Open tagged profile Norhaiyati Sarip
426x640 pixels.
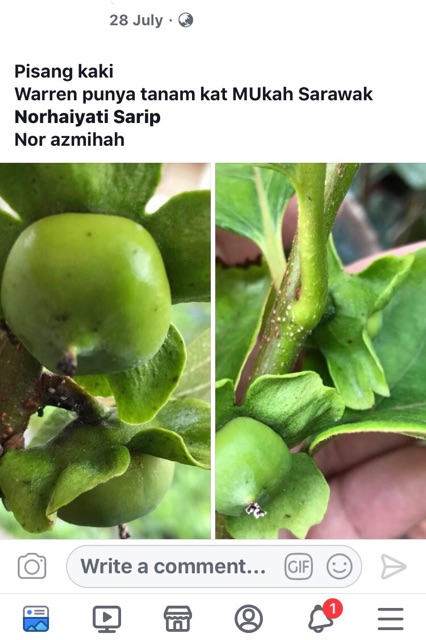point(87,117)
